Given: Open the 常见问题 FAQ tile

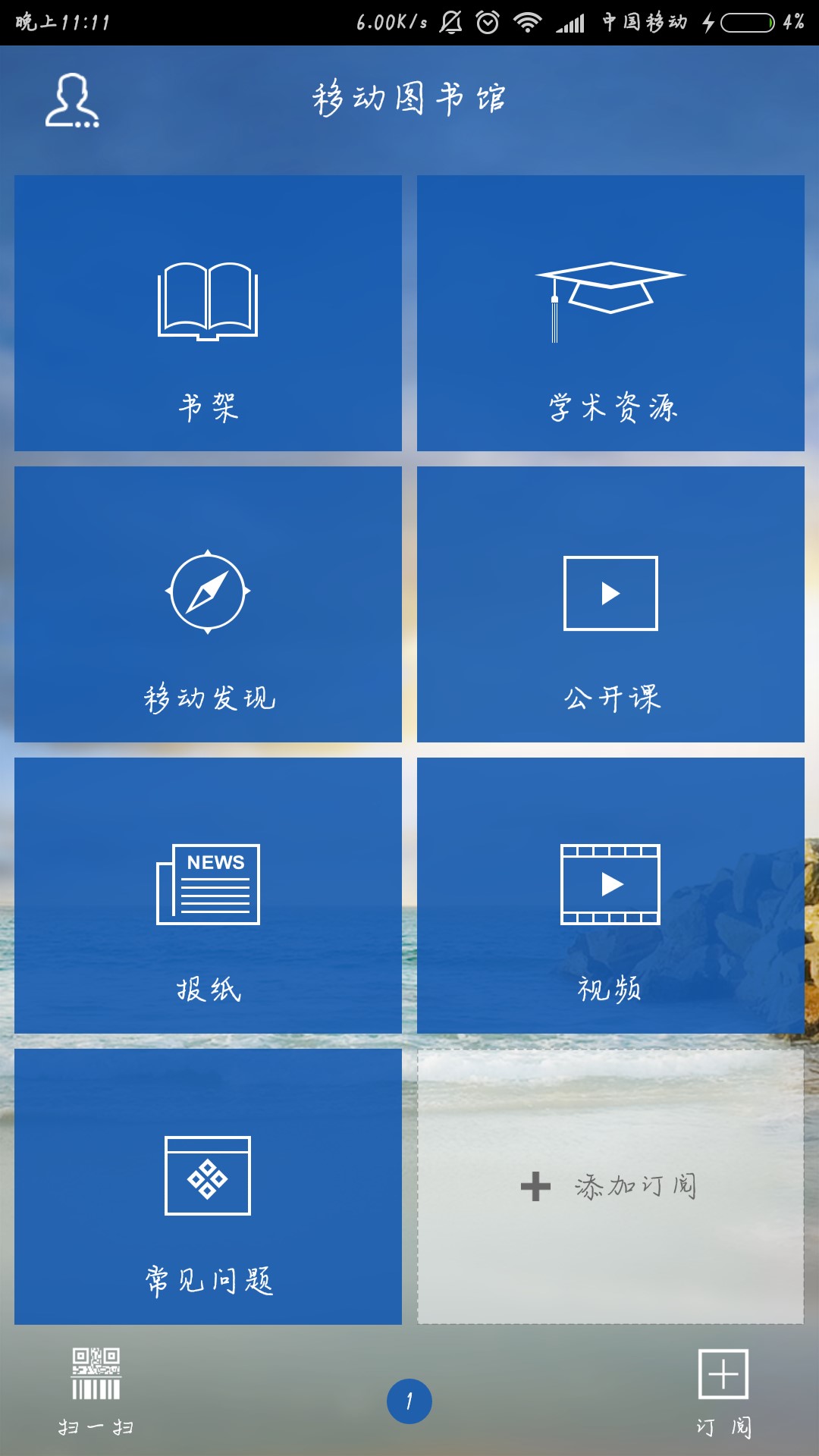Looking at the screenshot, I should click(x=208, y=1187).
